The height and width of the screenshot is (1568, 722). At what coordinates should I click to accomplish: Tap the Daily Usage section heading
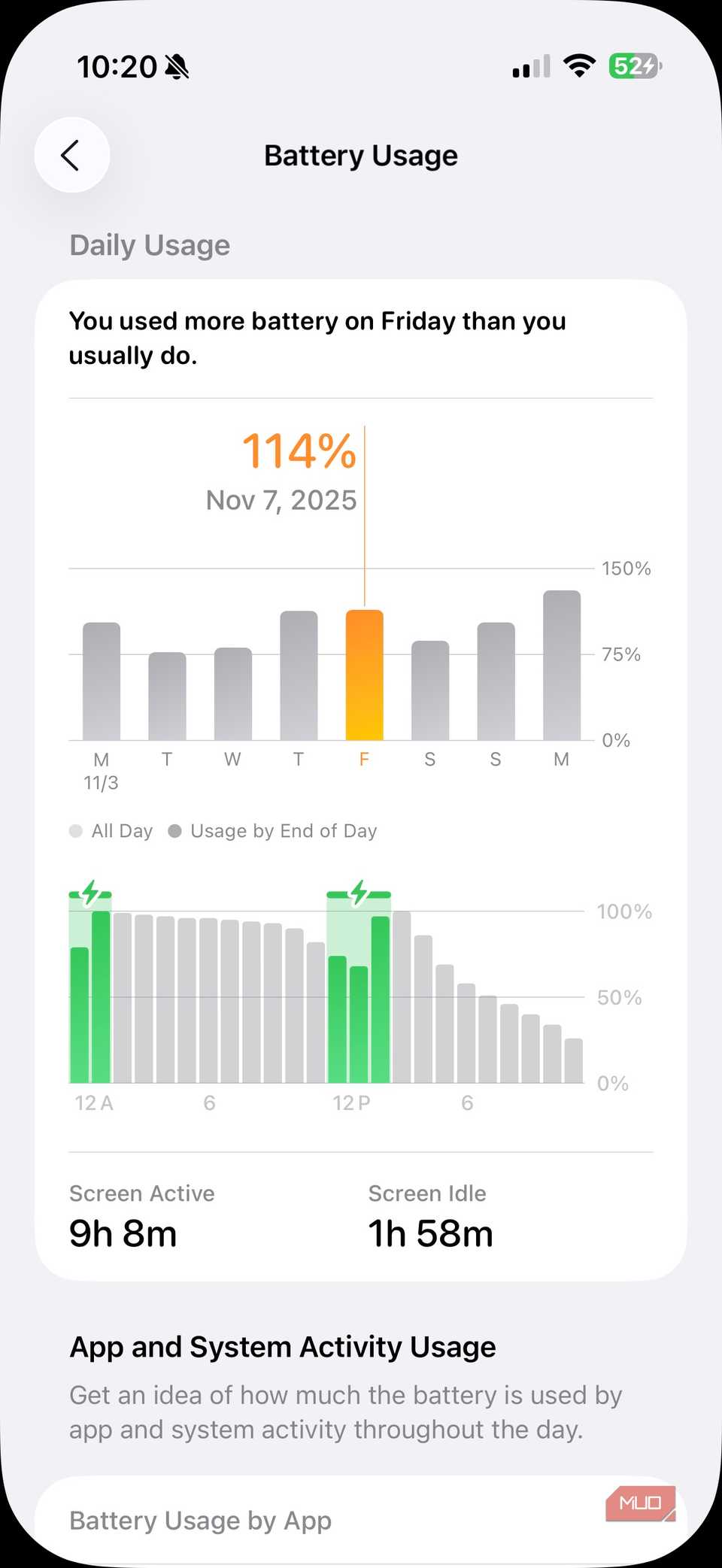[150, 244]
